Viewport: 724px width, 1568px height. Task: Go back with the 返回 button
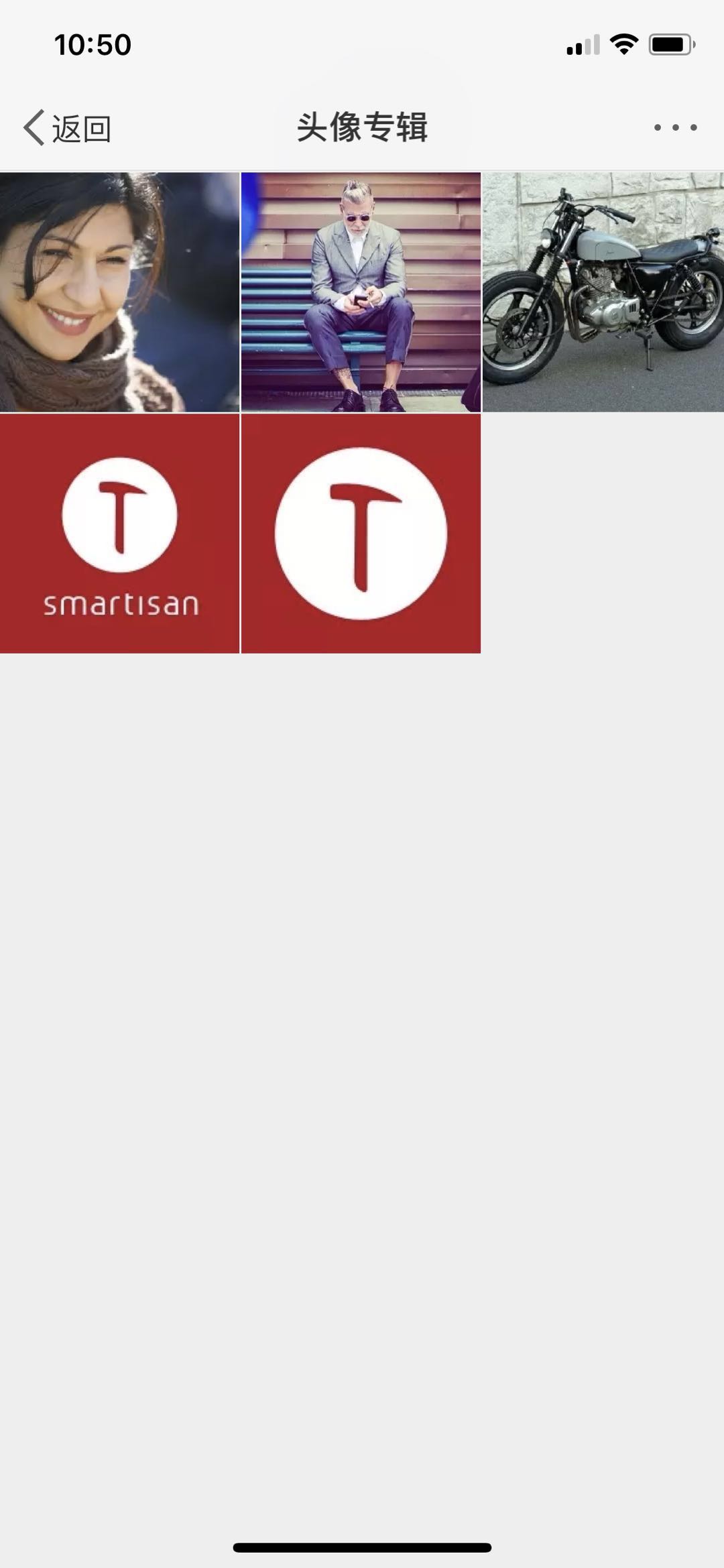[x=68, y=128]
